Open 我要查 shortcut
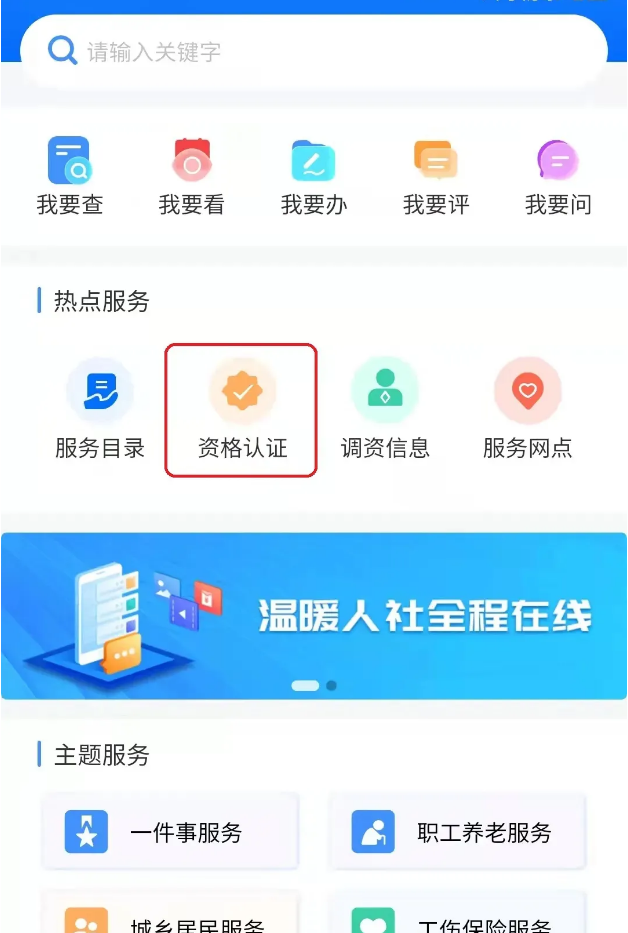The image size is (628, 933). [70, 176]
